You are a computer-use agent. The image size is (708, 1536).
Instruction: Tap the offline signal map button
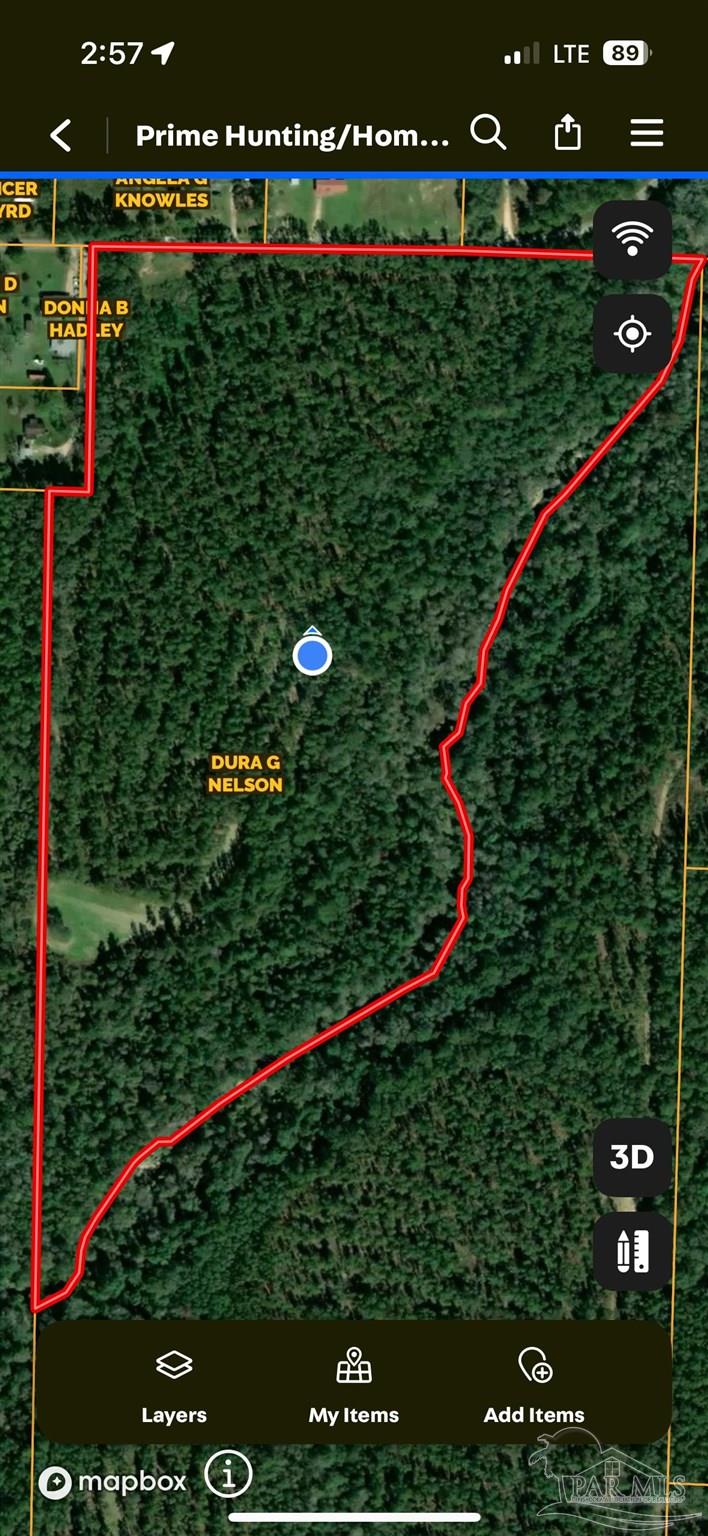point(632,240)
